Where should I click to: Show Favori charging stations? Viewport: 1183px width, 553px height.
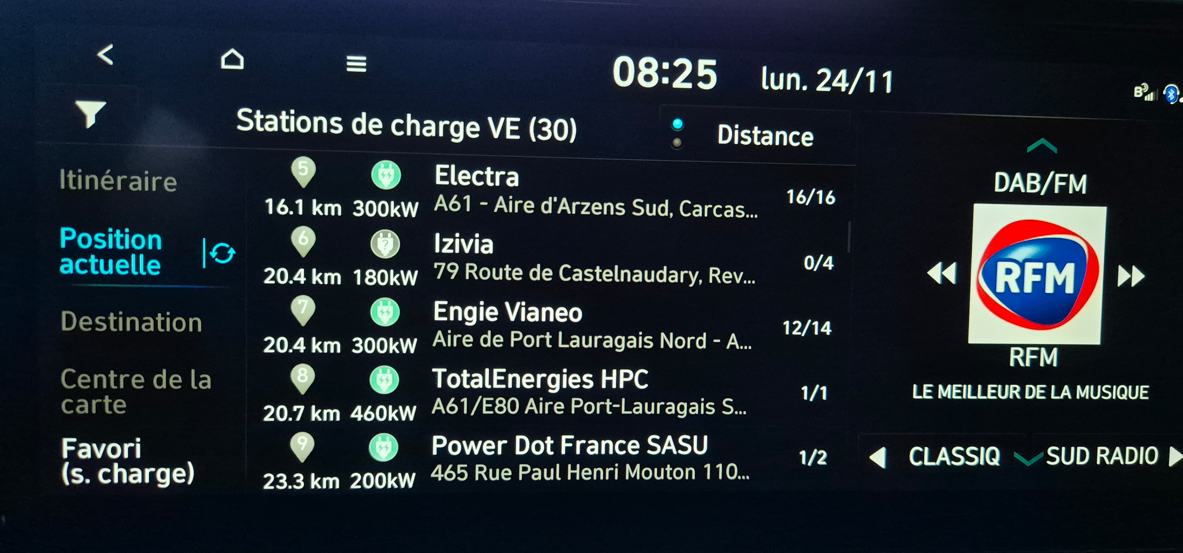(x=127, y=460)
